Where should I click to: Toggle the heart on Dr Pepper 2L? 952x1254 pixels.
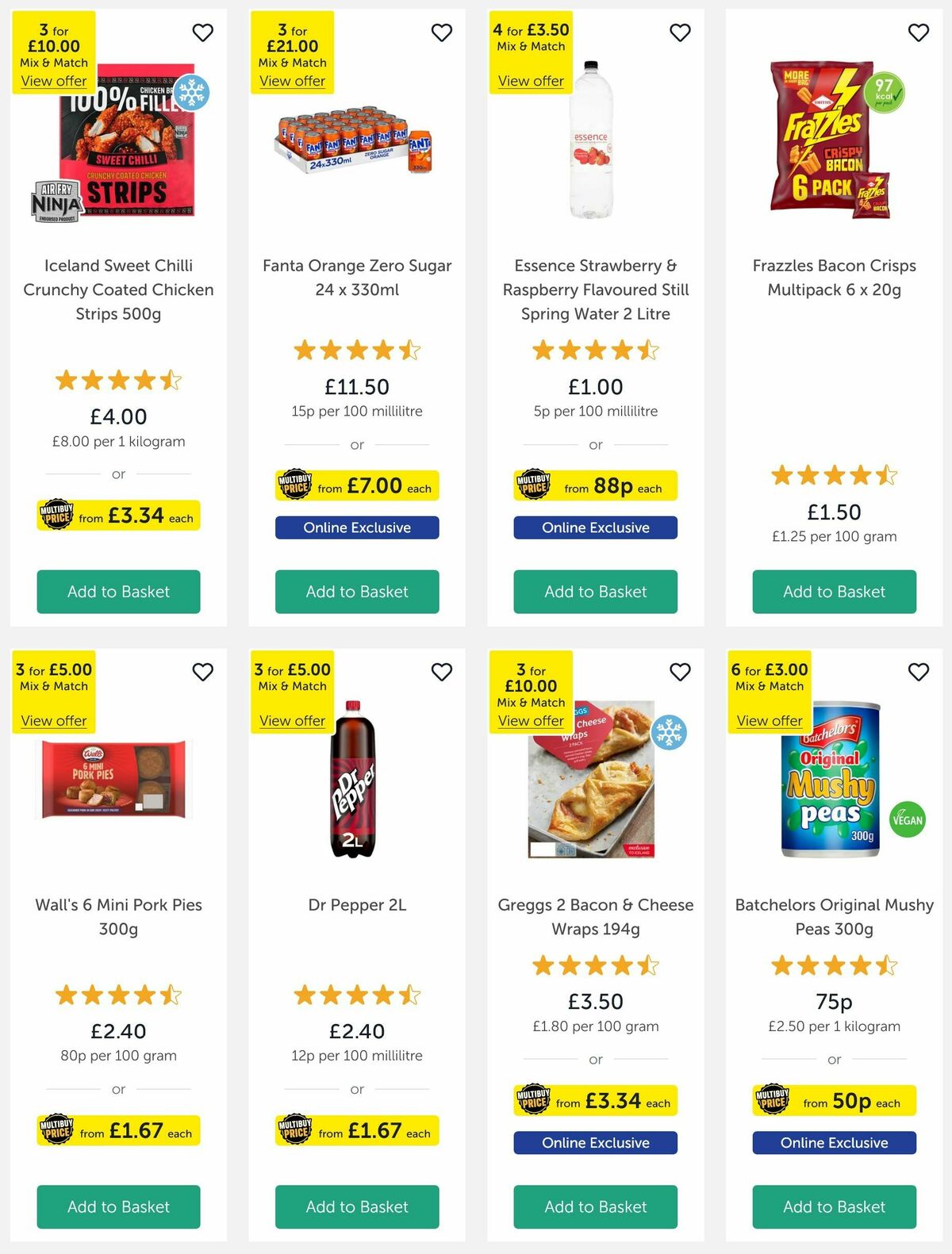[441, 671]
